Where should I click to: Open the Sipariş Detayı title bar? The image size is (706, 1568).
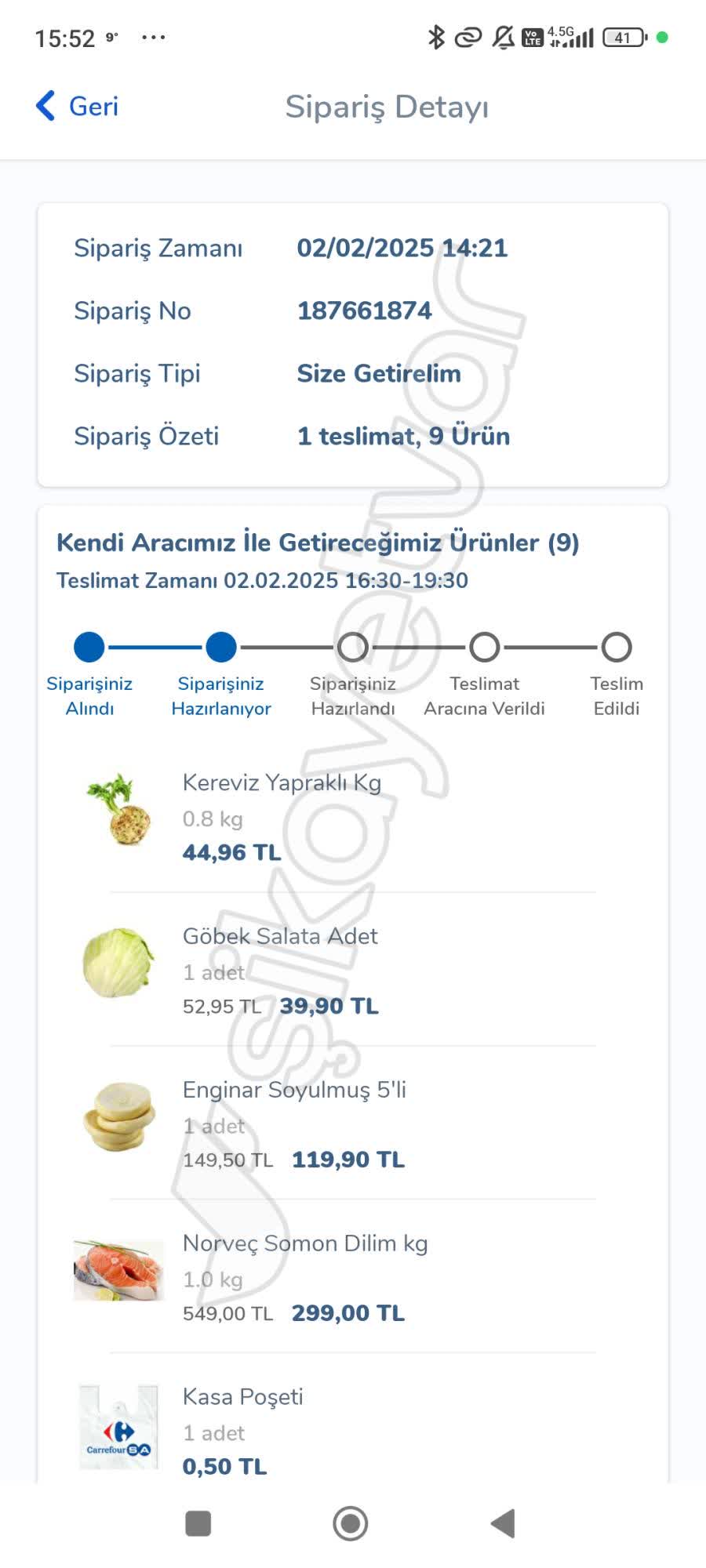pyautogui.click(x=388, y=107)
